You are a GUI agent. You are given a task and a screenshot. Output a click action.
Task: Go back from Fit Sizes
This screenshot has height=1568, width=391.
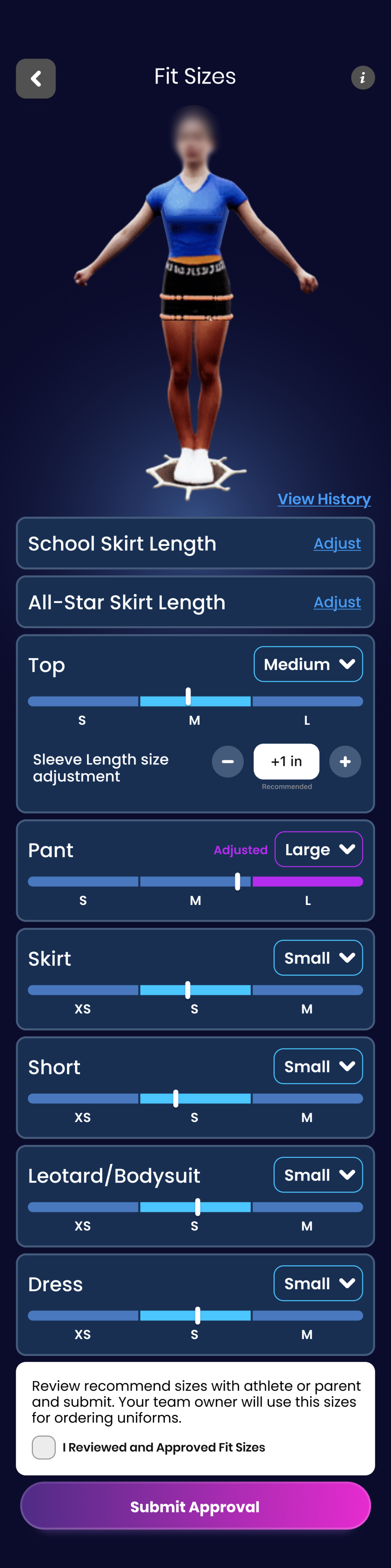(36, 78)
